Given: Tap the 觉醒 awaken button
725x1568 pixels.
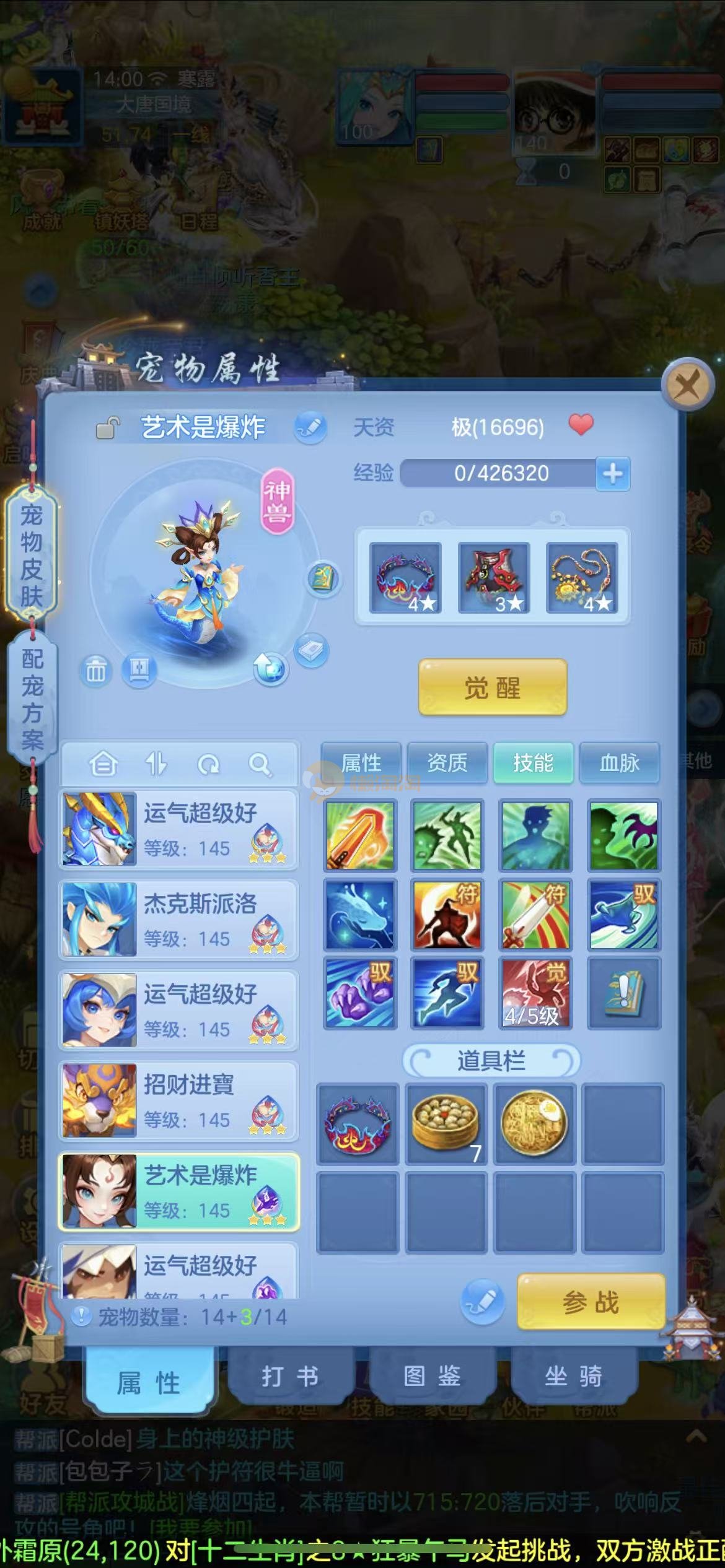Looking at the screenshot, I should click(493, 687).
